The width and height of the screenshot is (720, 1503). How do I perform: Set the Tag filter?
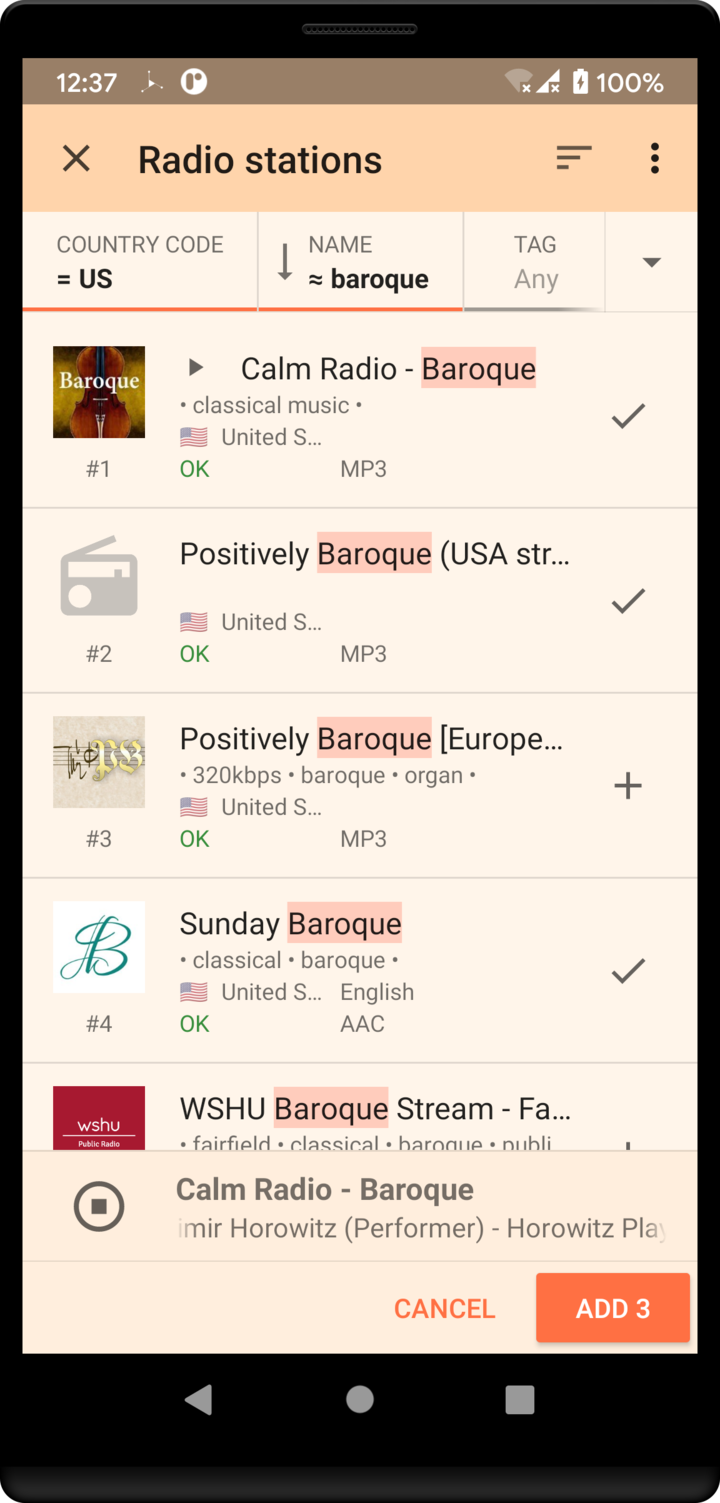click(535, 262)
